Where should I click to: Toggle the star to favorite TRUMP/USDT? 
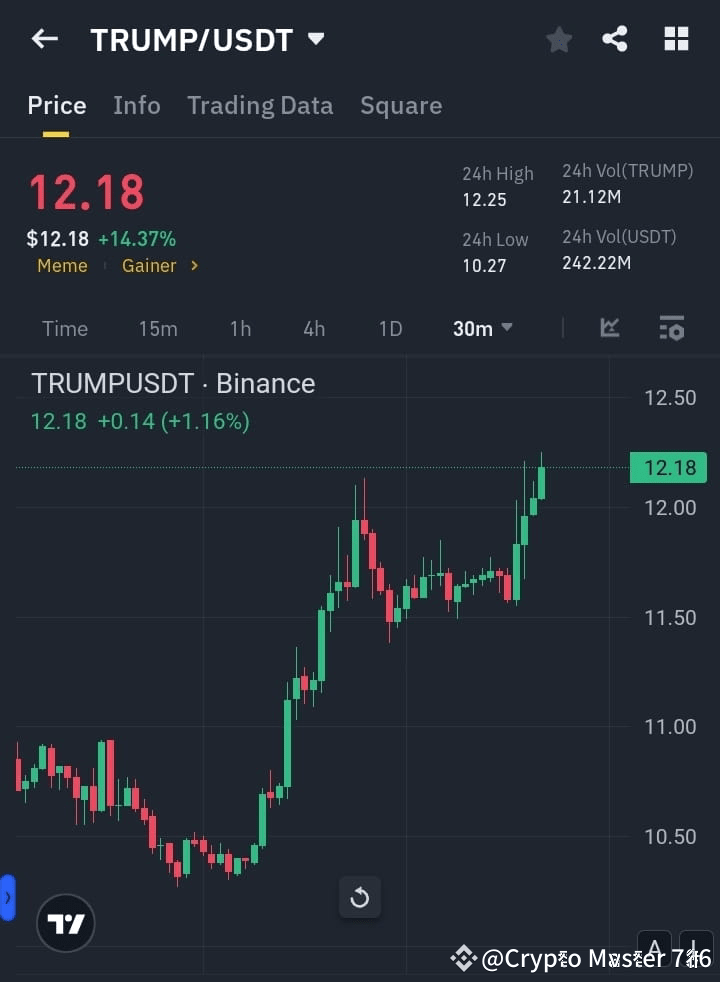[x=558, y=39]
